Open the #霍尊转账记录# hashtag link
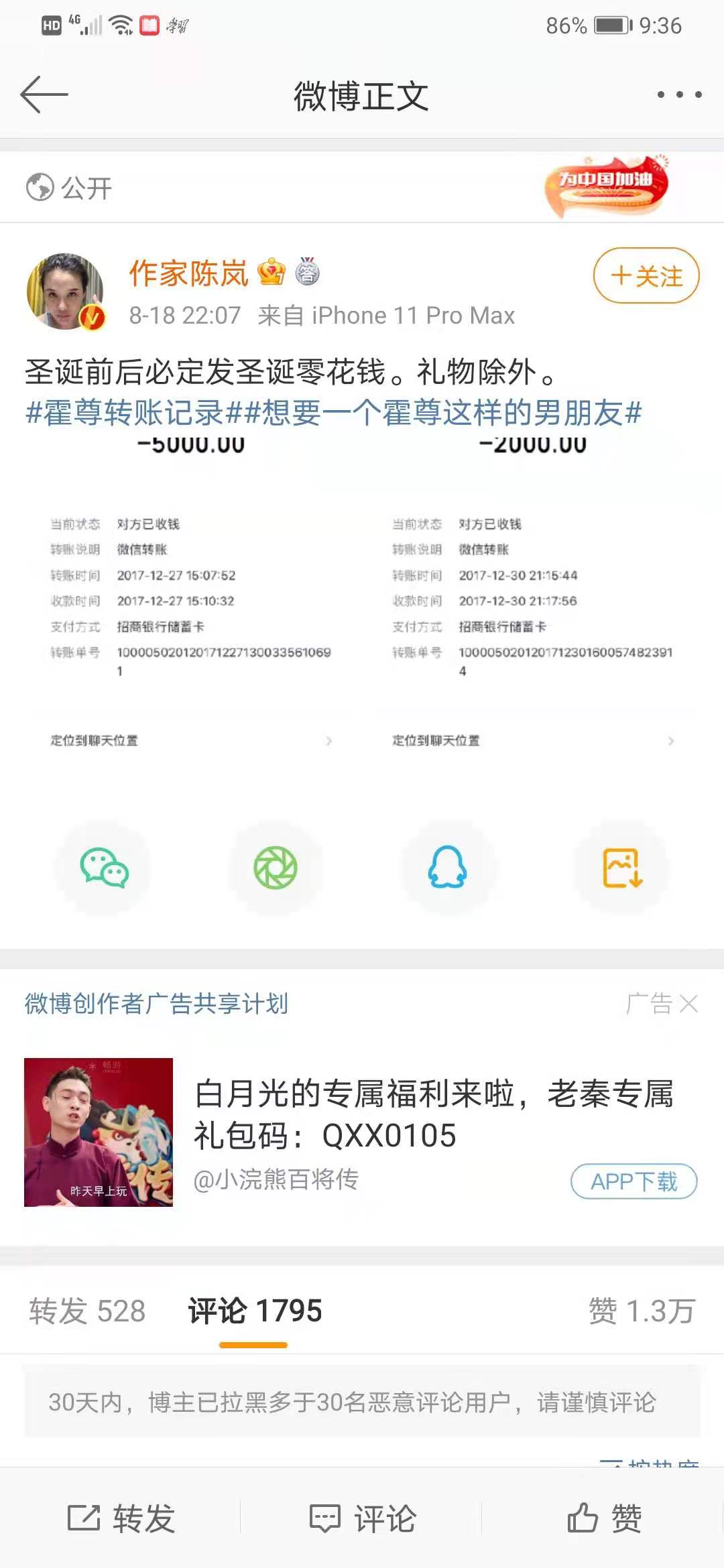The image size is (724, 1568). tap(127, 414)
